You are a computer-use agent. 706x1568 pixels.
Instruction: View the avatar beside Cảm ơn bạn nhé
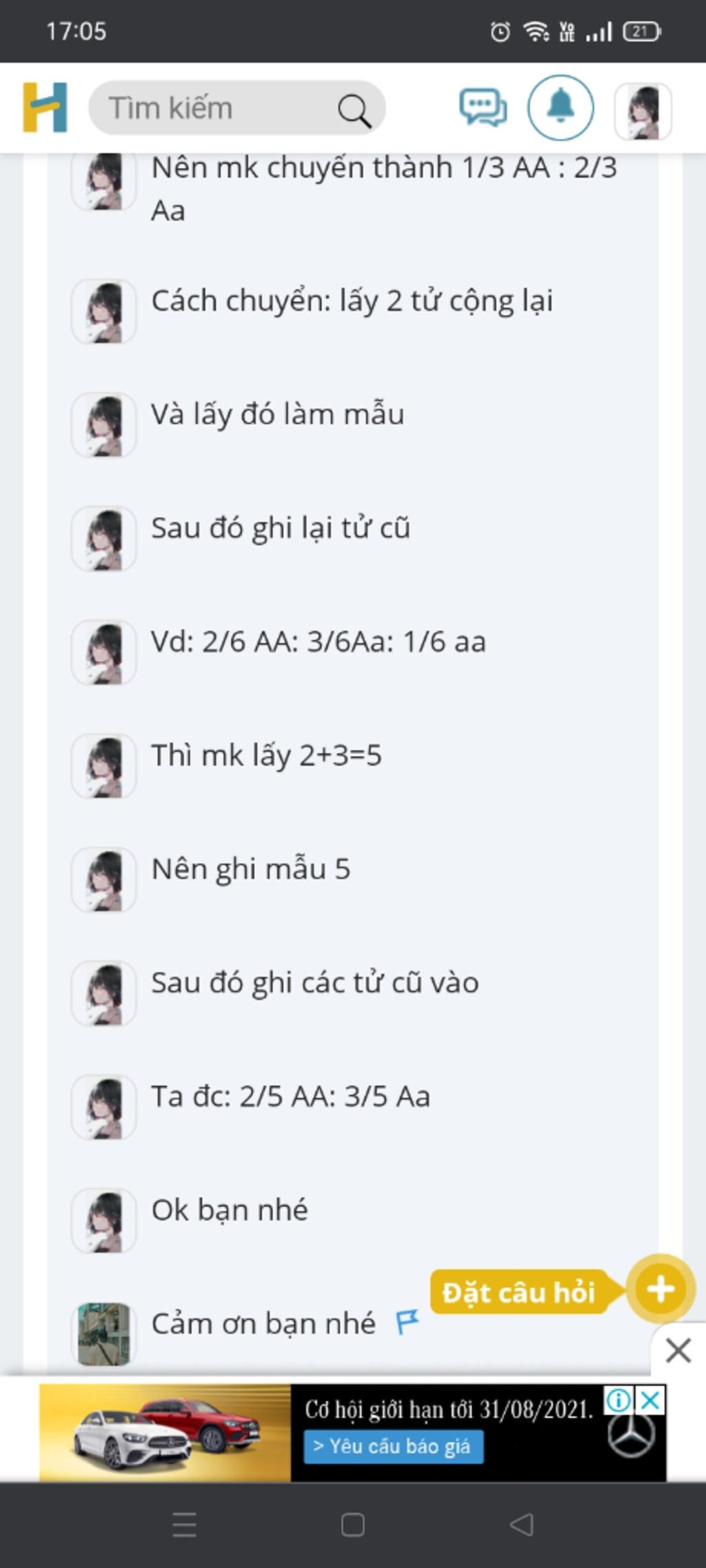(103, 1333)
